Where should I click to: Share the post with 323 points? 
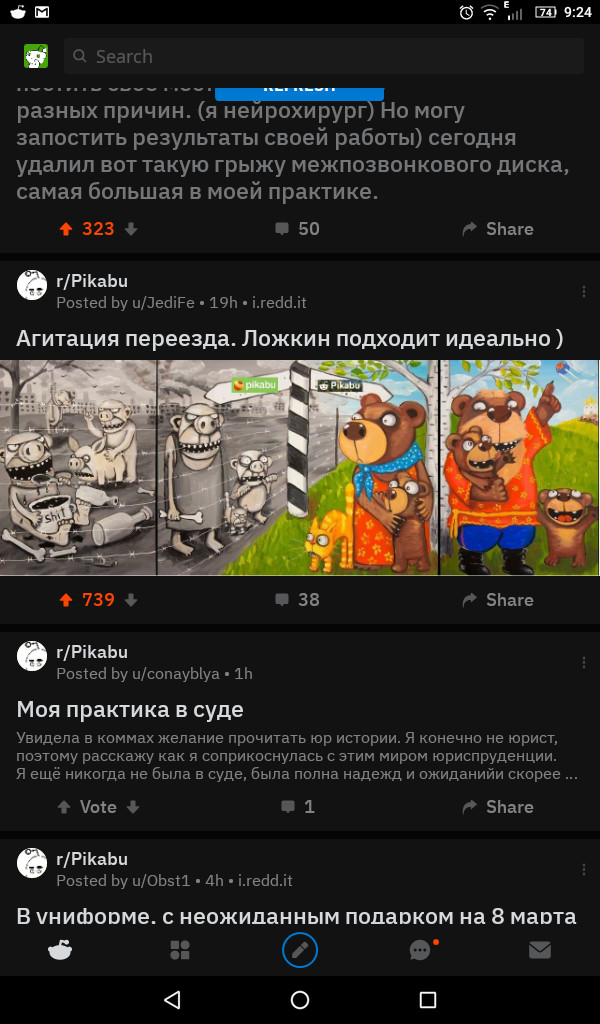pyautogui.click(x=497, y=229)
